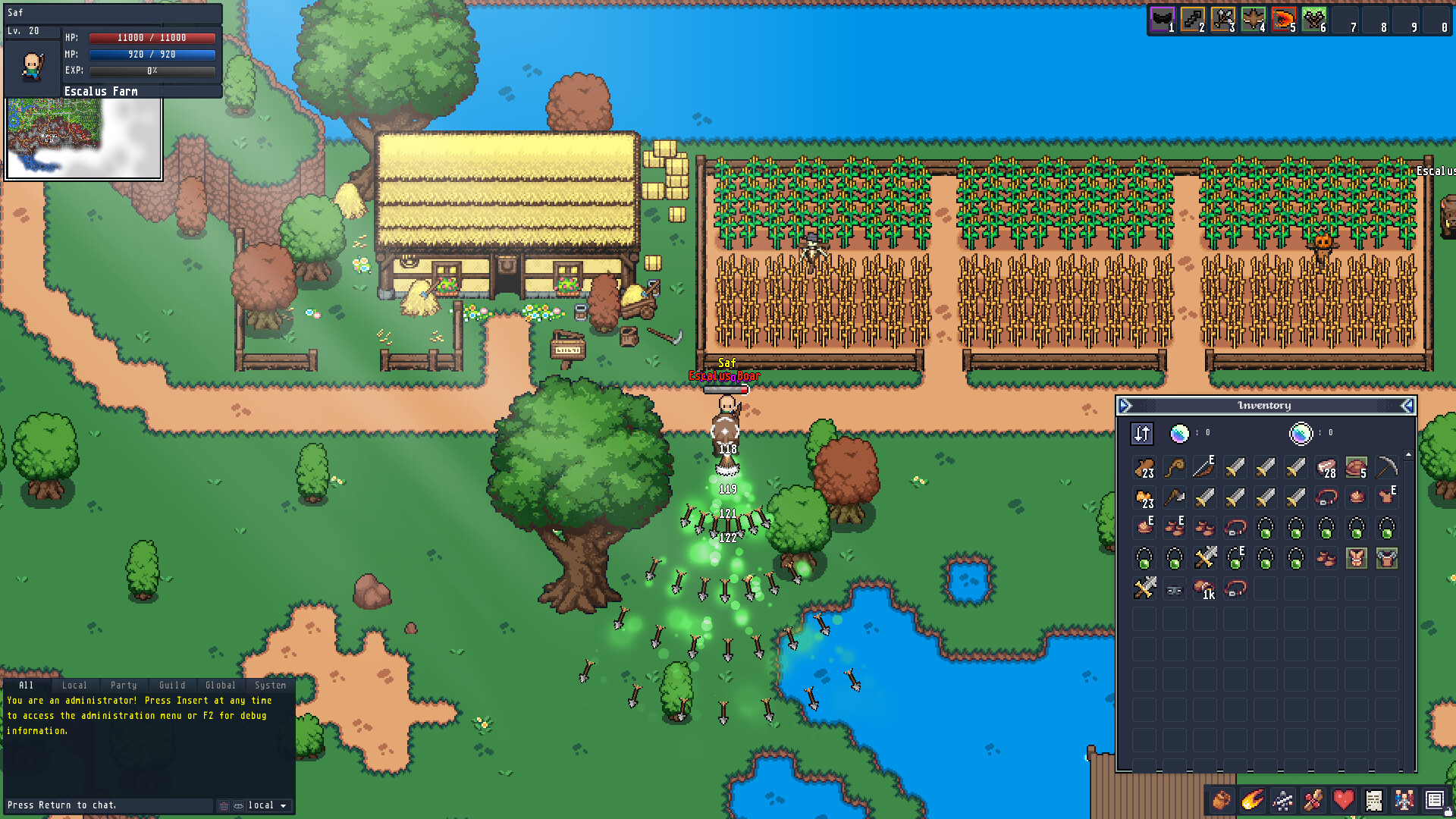Focus the chat message input box

coord(108,805)
